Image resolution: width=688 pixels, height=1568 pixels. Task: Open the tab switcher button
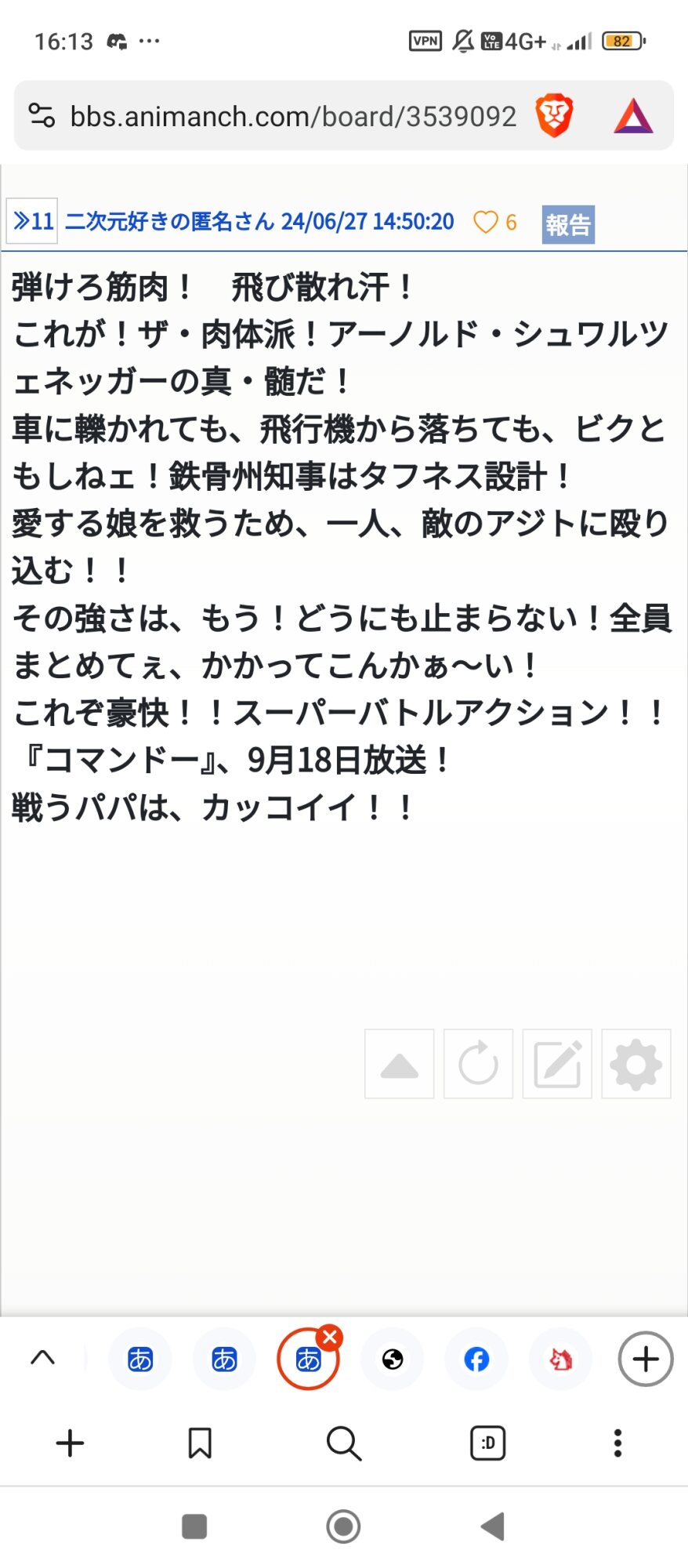pos(487,1443)
